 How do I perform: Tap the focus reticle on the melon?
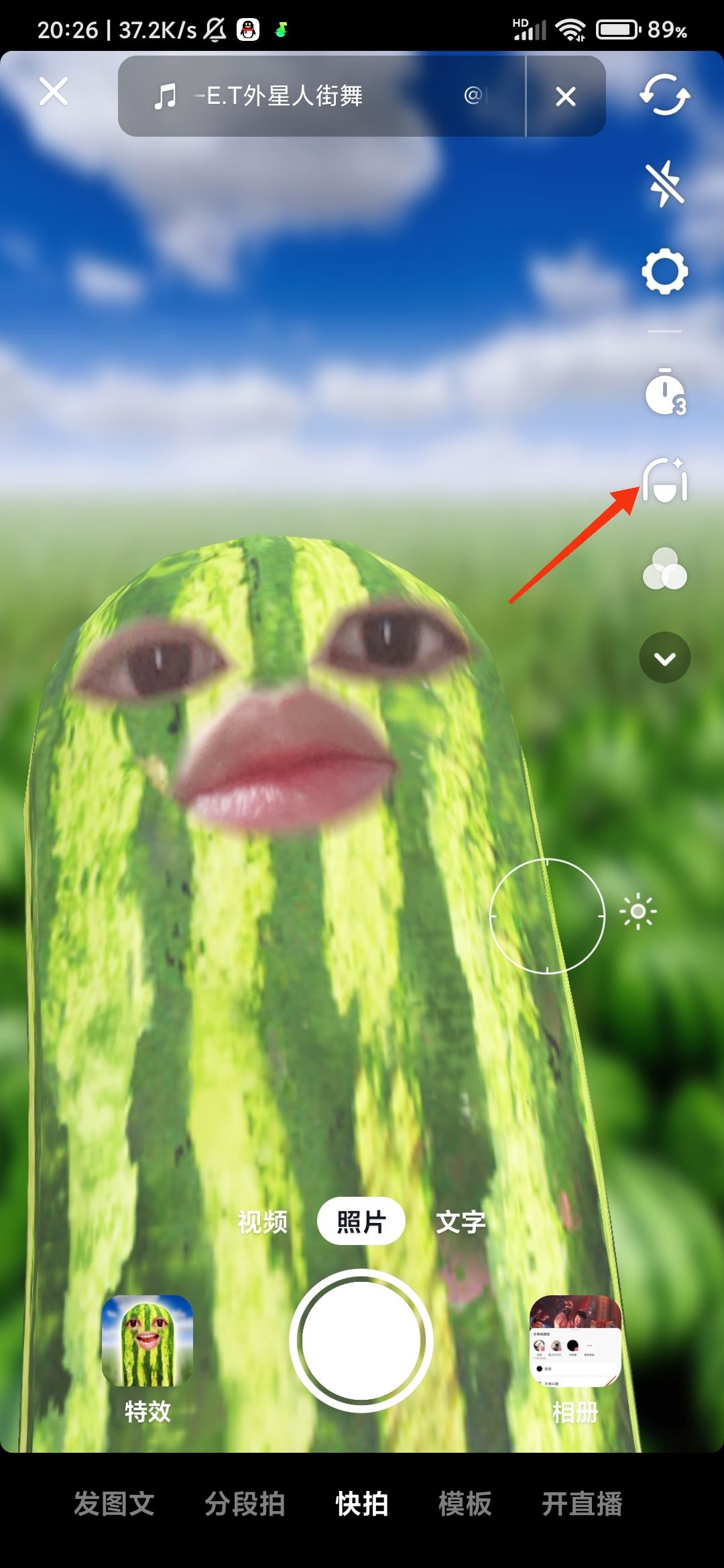(546, 916)
